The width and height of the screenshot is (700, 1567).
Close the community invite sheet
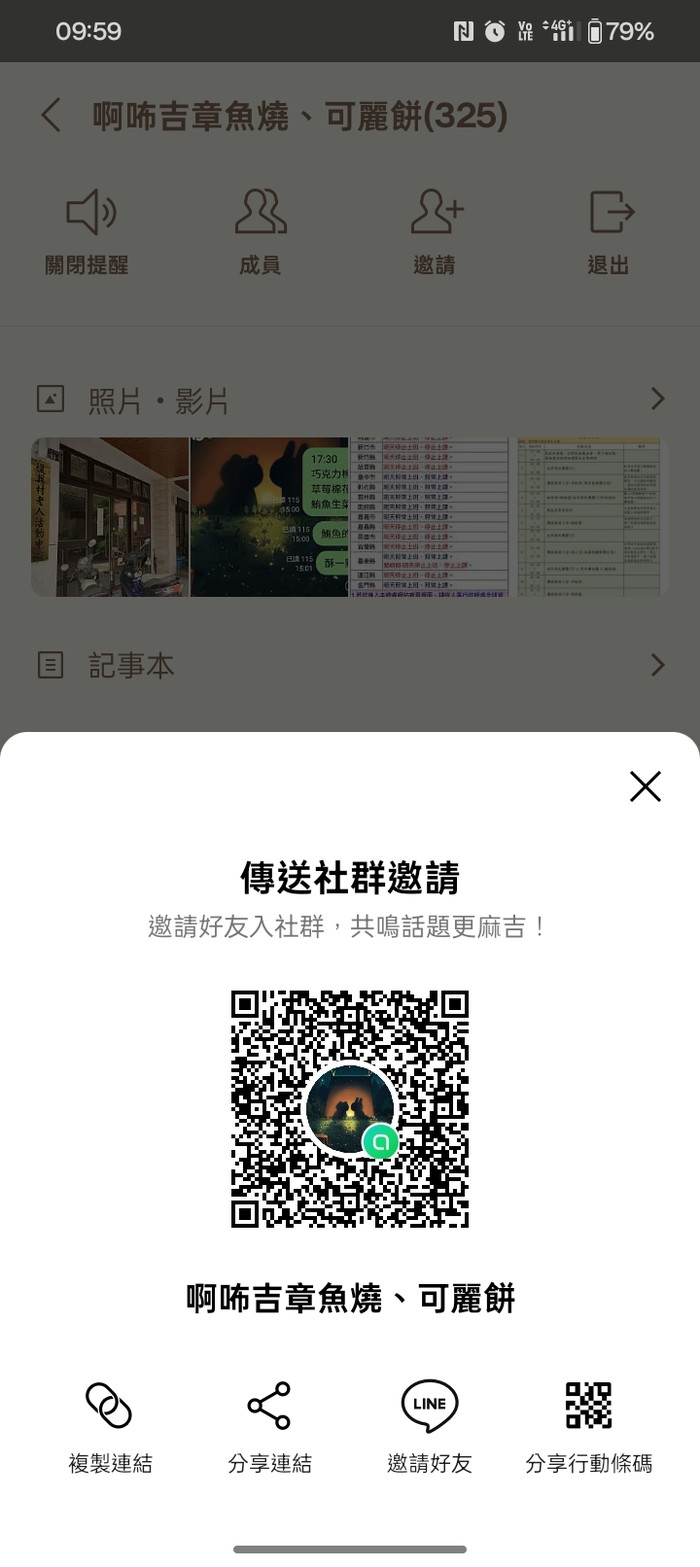tap(645, 786)
